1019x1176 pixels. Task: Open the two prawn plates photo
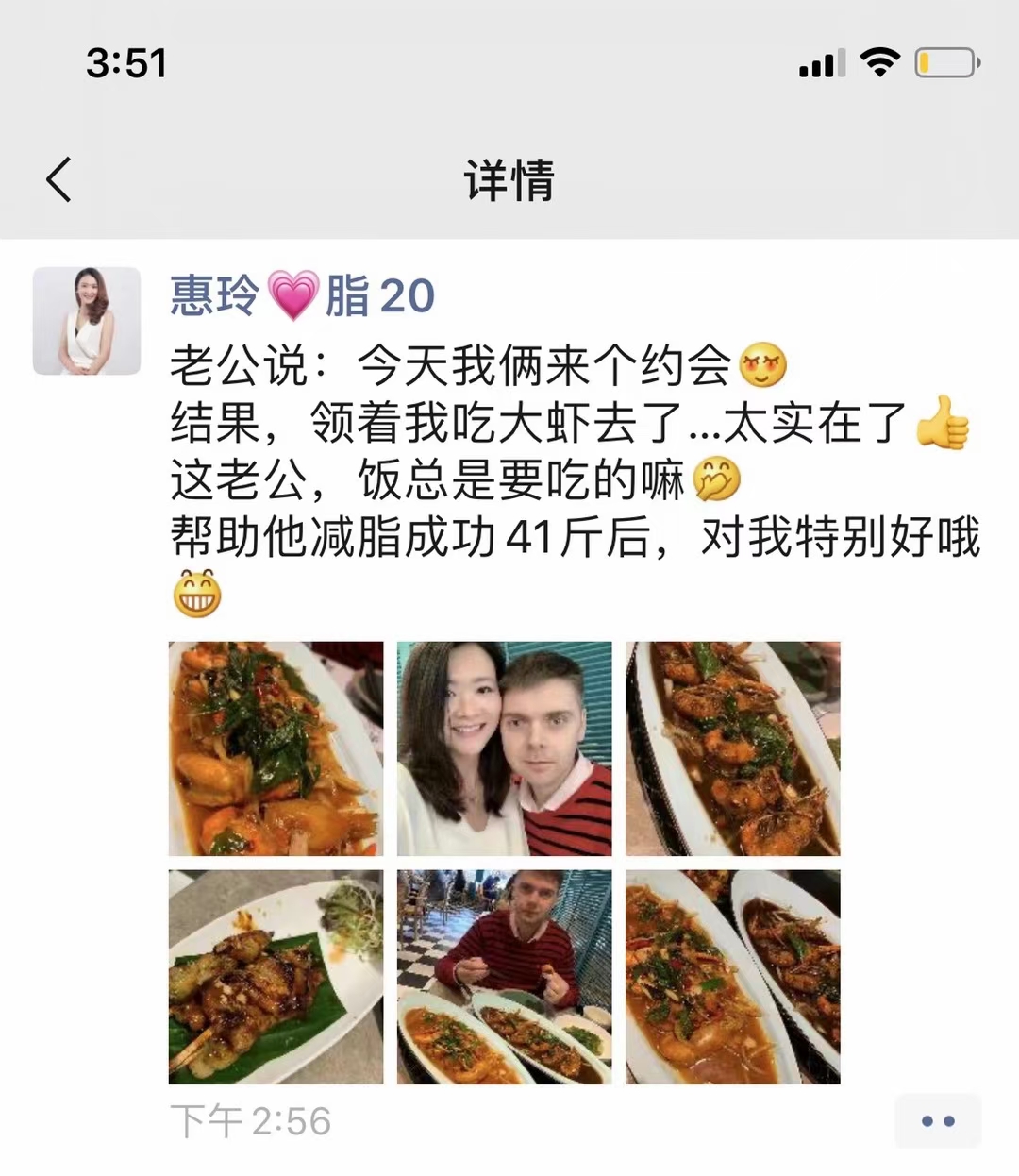[732, 977]
